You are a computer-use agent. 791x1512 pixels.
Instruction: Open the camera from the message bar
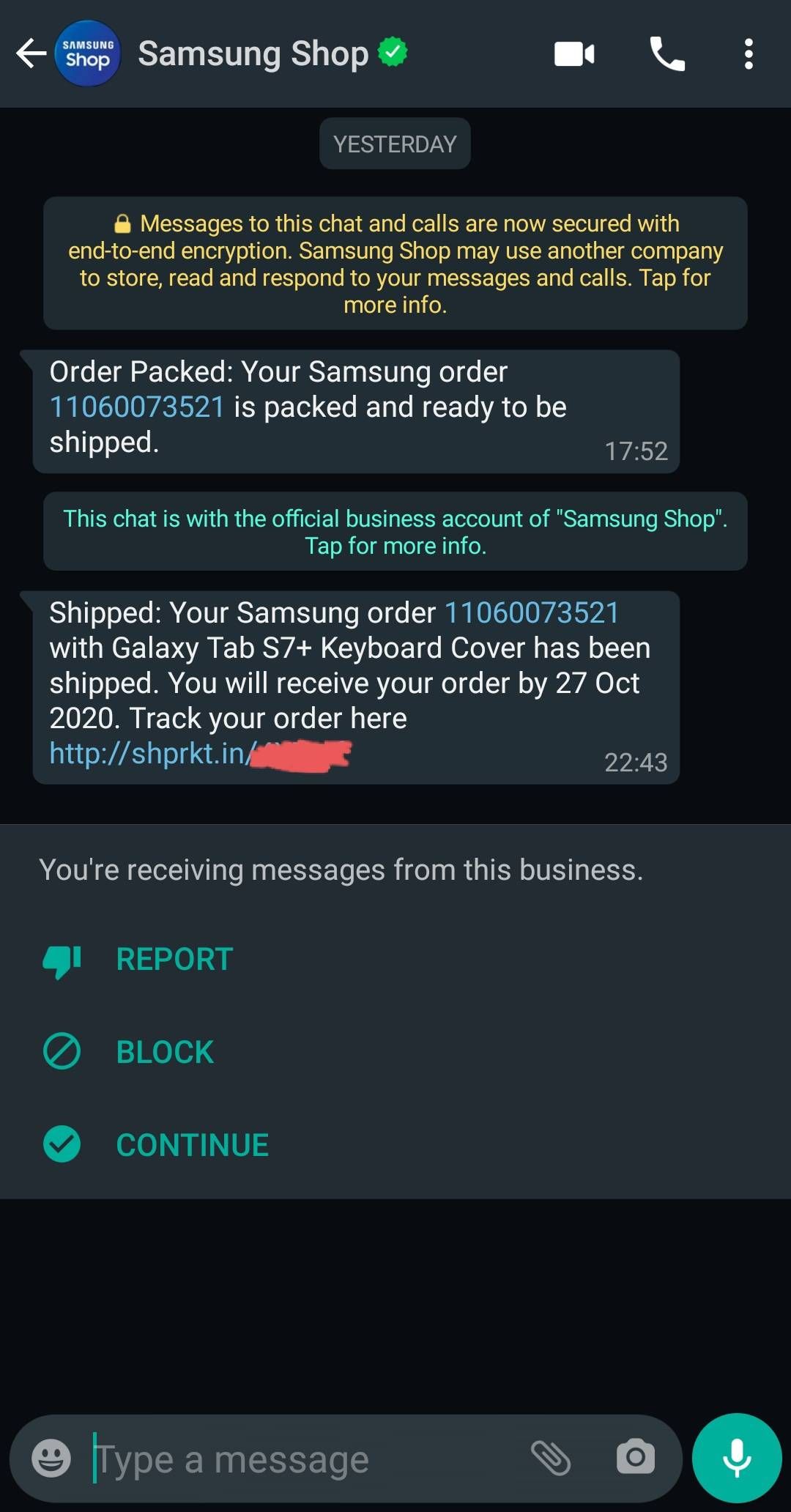635,1458
